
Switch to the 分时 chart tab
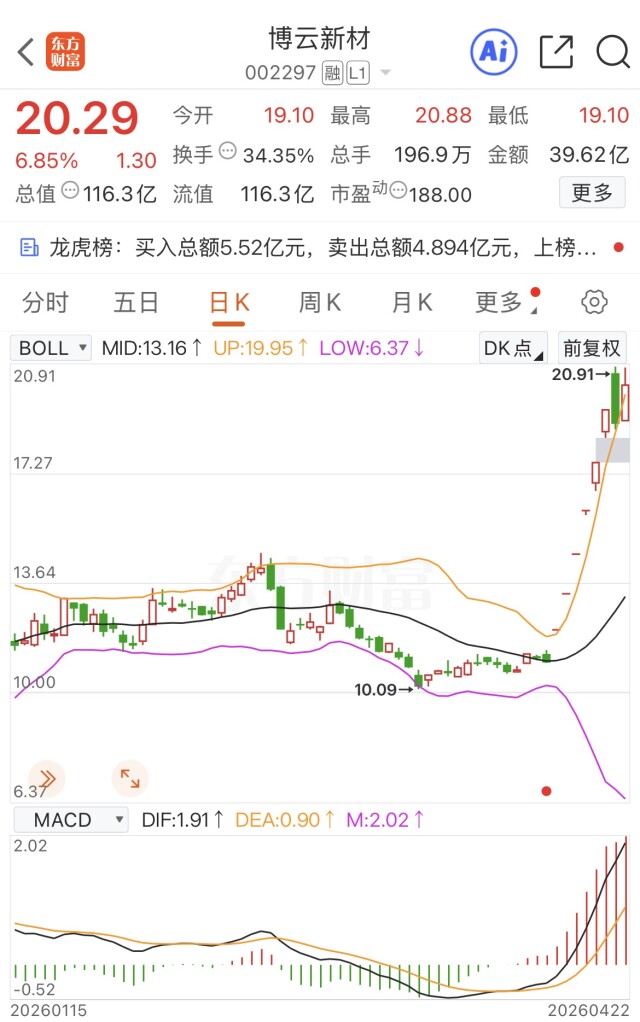(x=46, y=302)
